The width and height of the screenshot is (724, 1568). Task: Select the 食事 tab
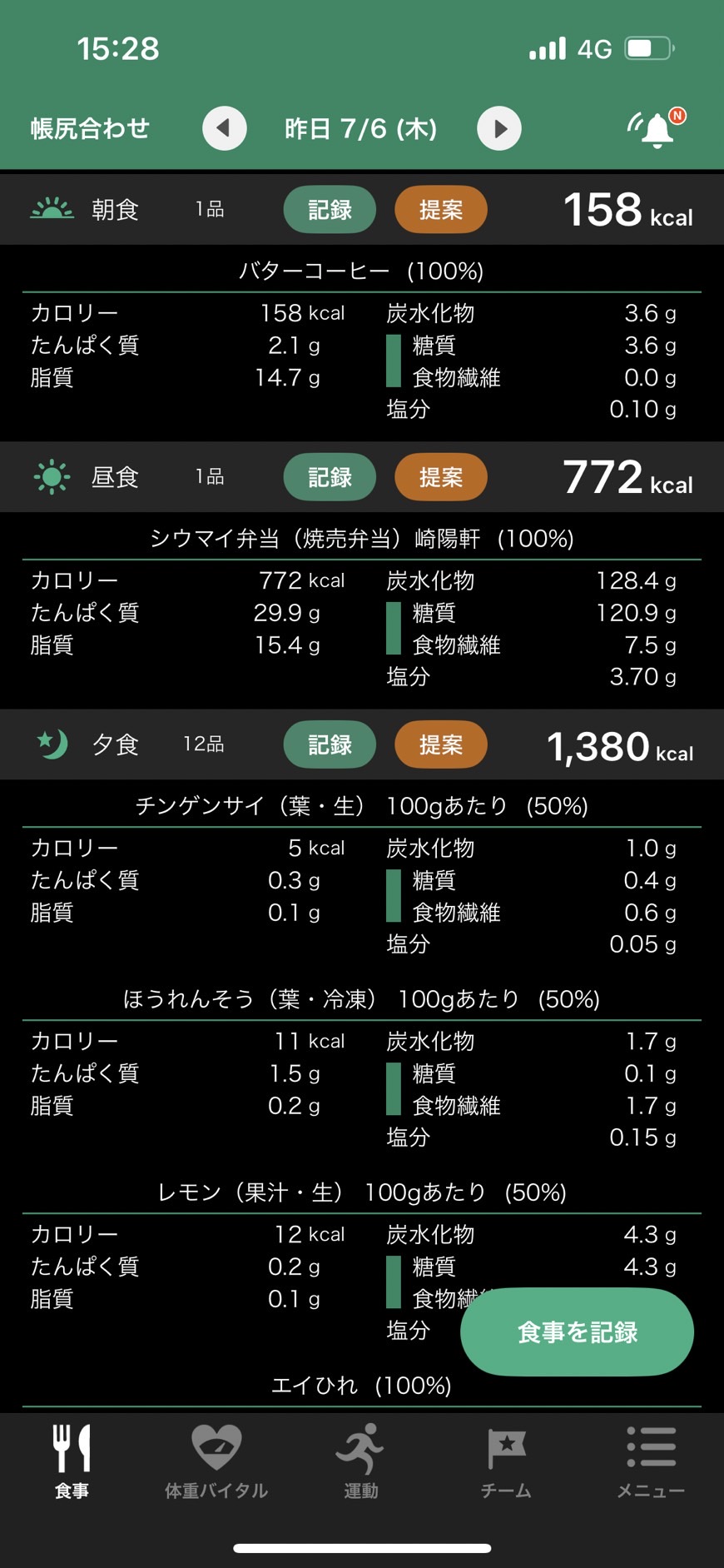point(72,1461)
